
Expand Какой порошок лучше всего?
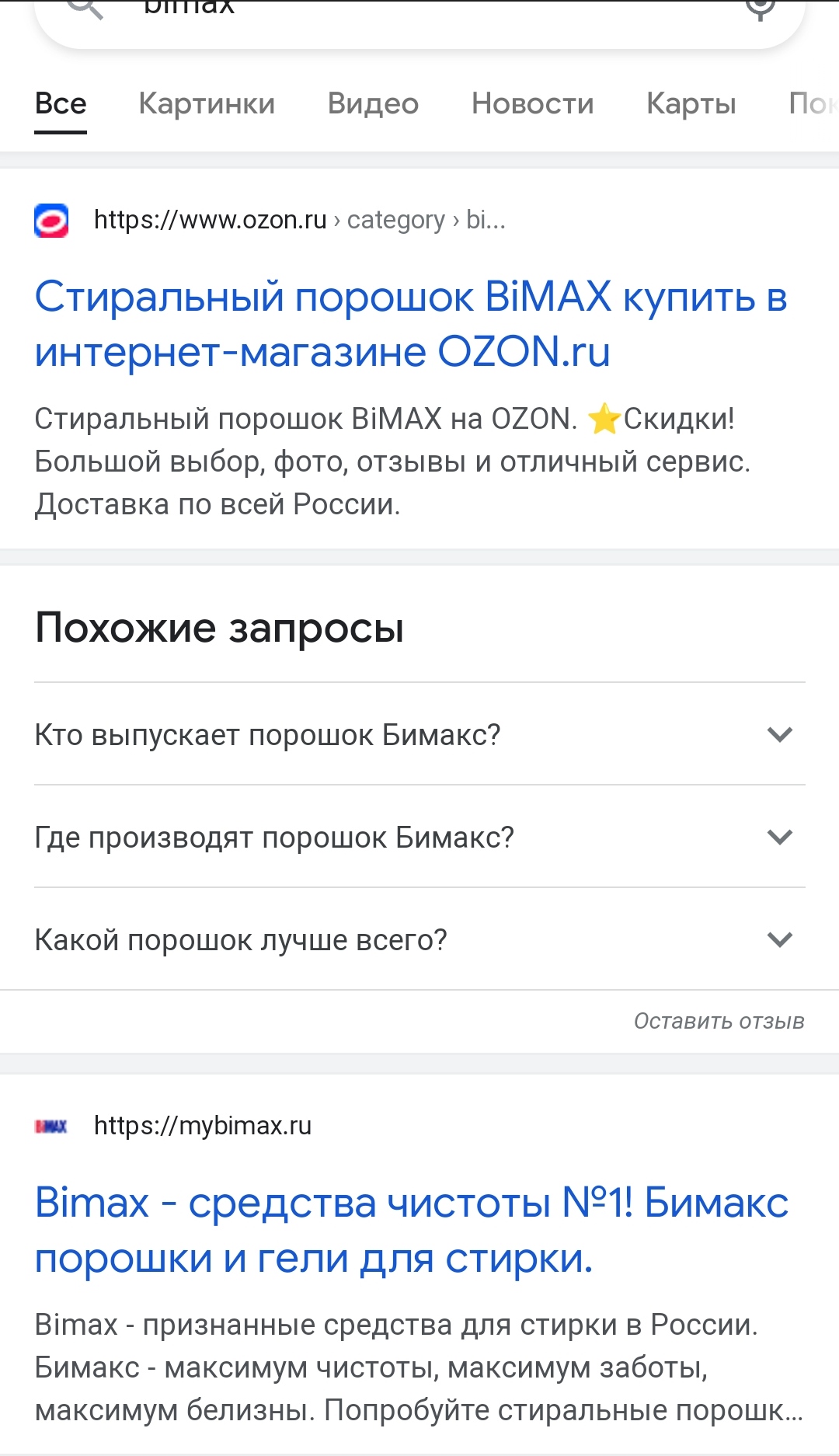pyautogui.click(x=419, y=939)
